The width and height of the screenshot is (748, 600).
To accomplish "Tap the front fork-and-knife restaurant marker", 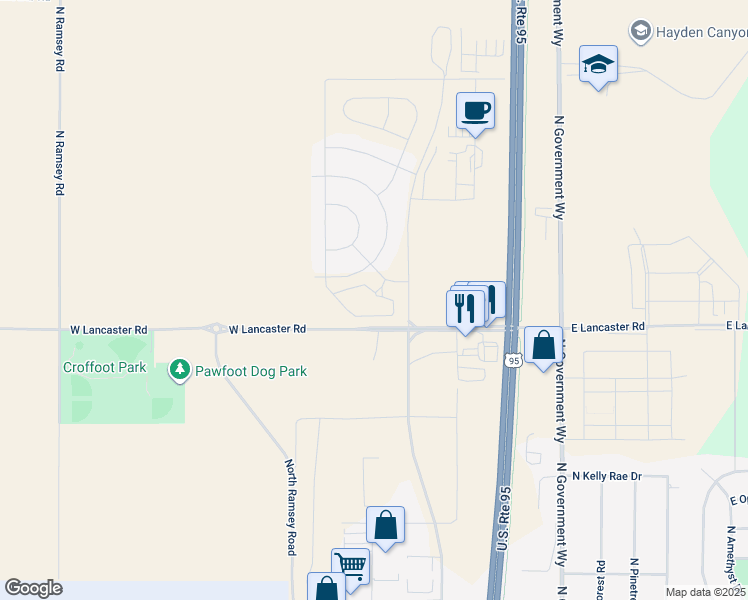I will [x=464, y=307].
